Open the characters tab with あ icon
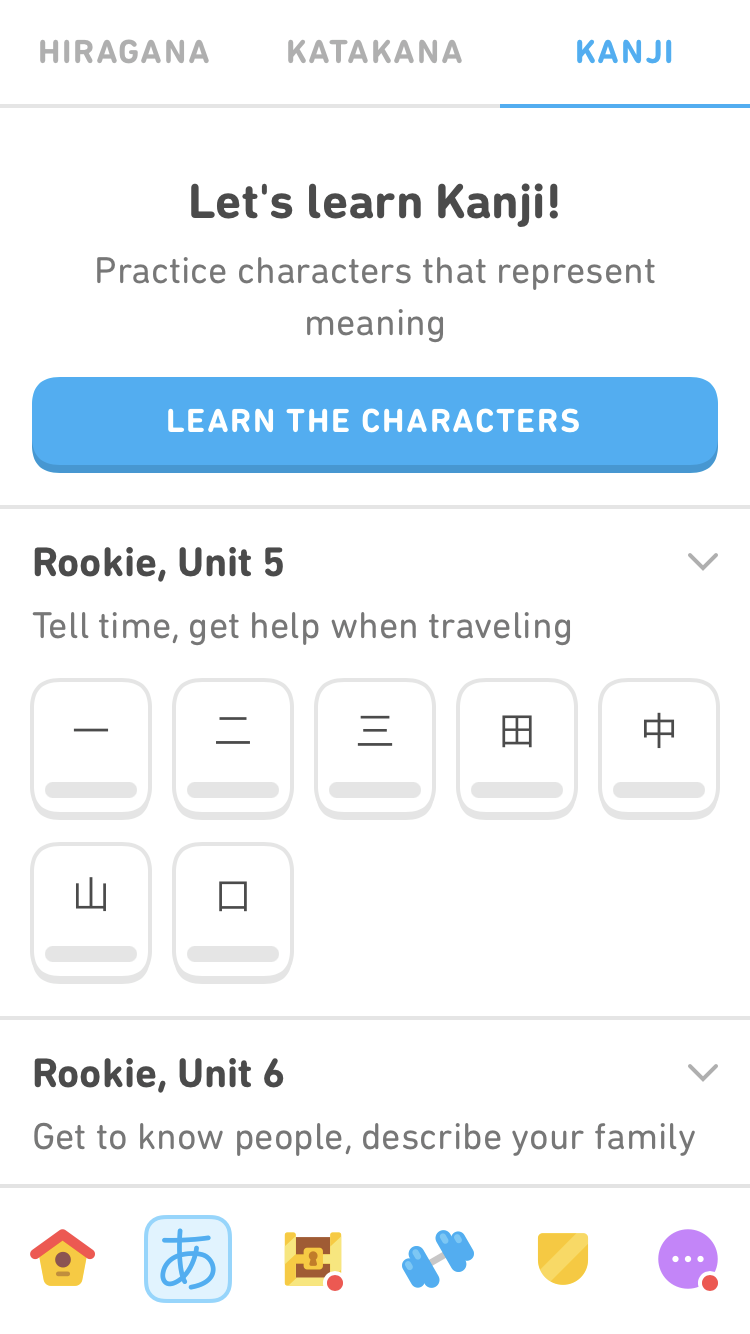The image size is (750, 1334). coord(188,1259)
